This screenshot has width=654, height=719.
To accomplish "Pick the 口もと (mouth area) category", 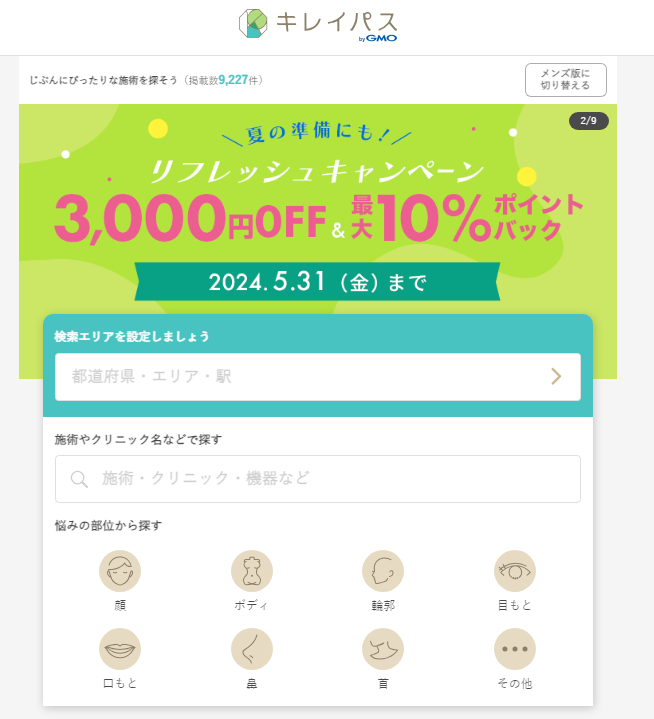I will click(120, 650).
